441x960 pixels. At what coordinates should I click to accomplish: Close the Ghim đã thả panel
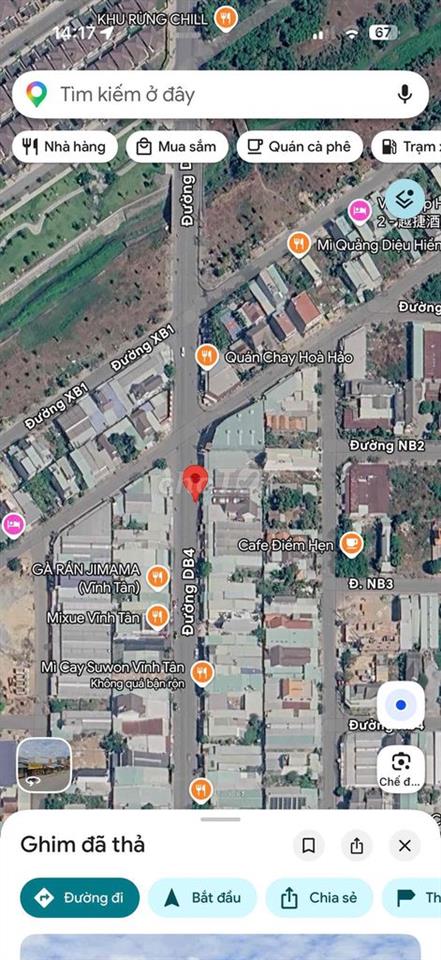click(404, 846)
